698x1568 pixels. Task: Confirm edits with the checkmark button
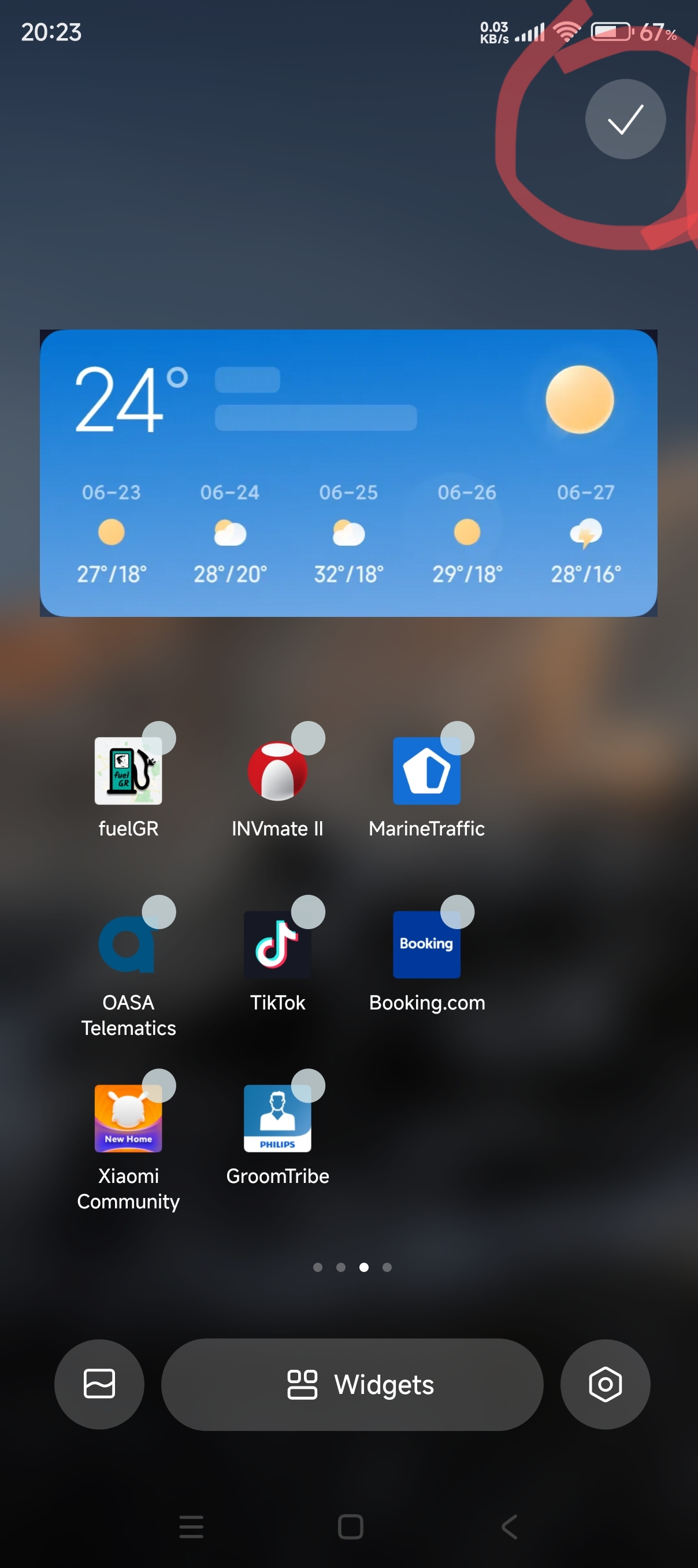(x=625, y=119)
